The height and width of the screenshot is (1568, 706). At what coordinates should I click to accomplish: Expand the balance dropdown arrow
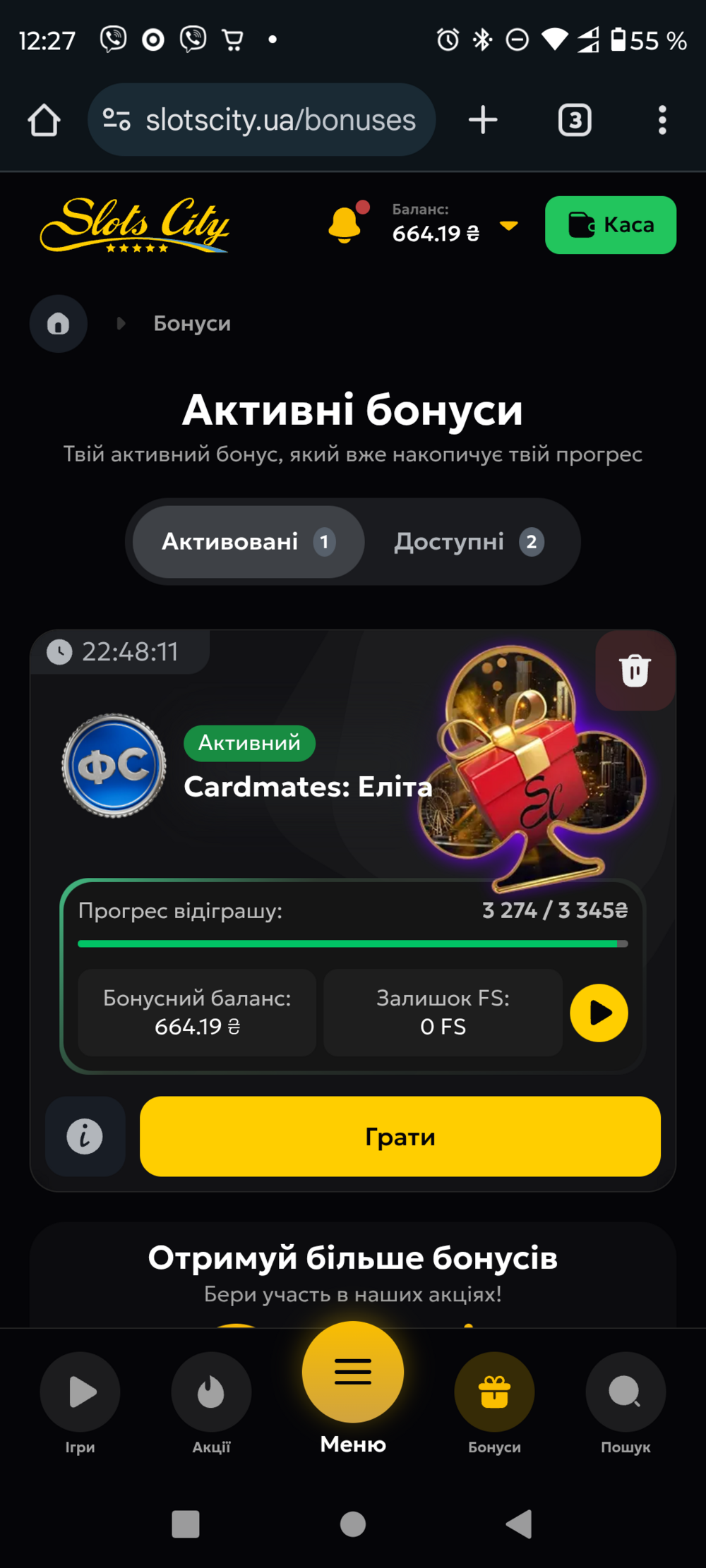(508, 226)
